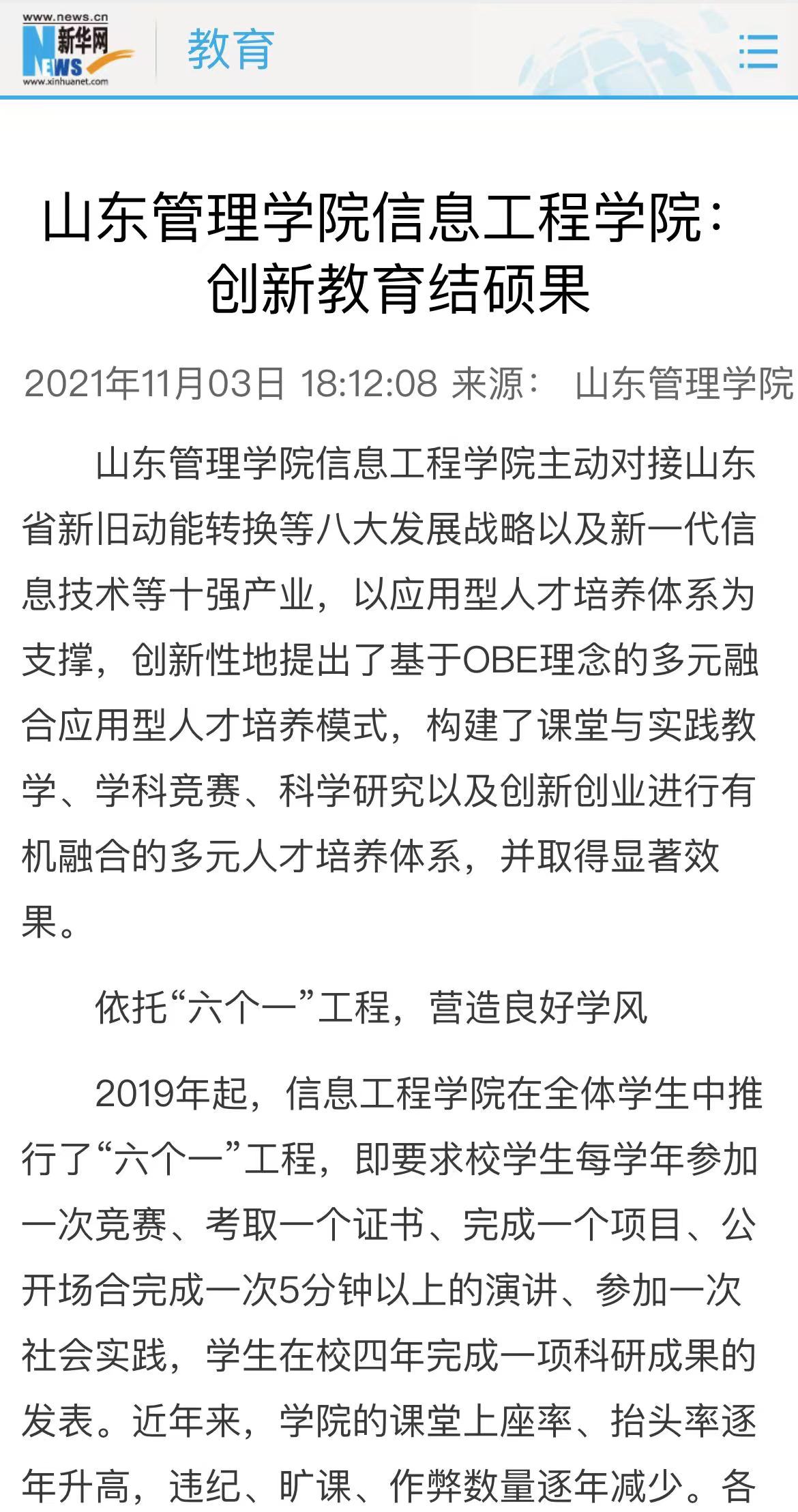
Task: Open the 教育 channel link
Action: [231, 50]
